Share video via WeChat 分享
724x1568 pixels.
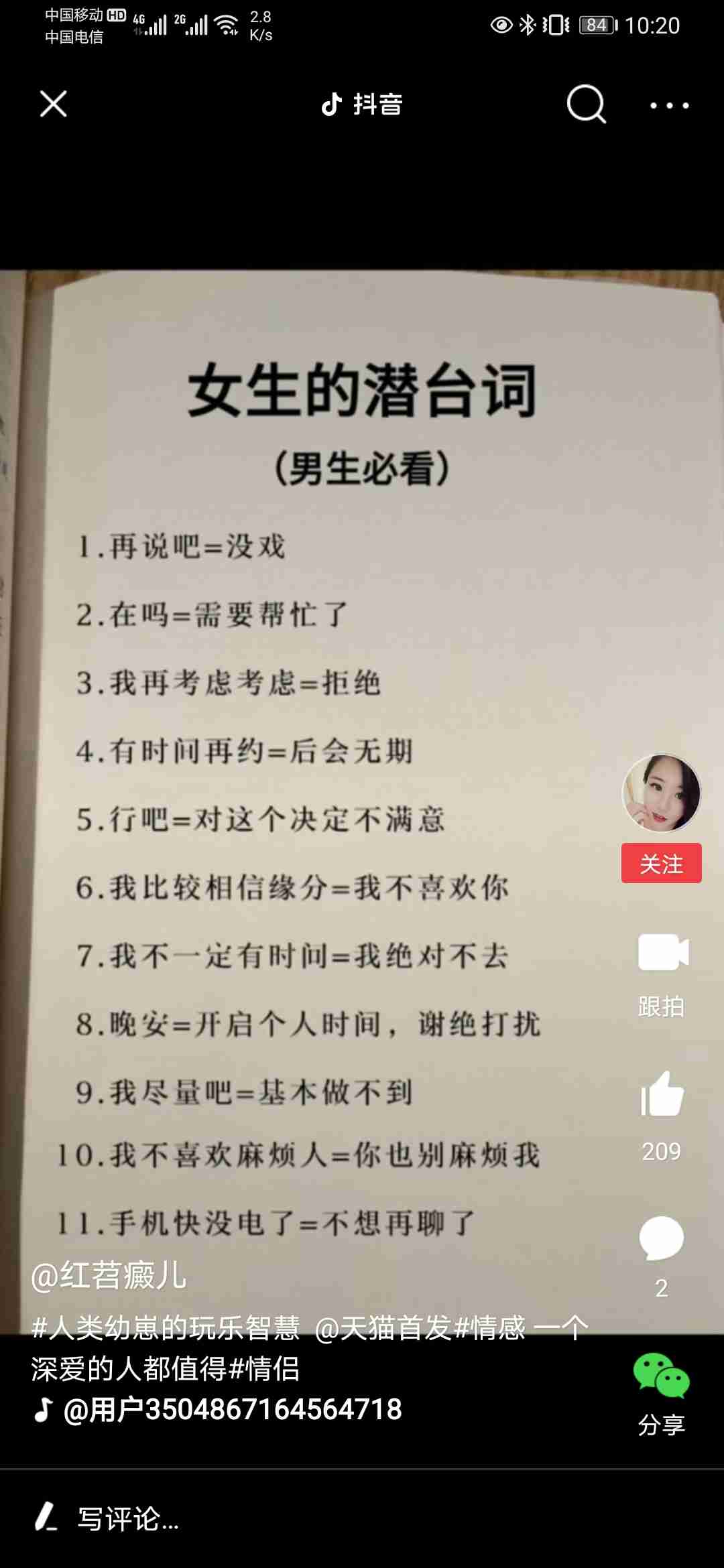click(662, 1376)
